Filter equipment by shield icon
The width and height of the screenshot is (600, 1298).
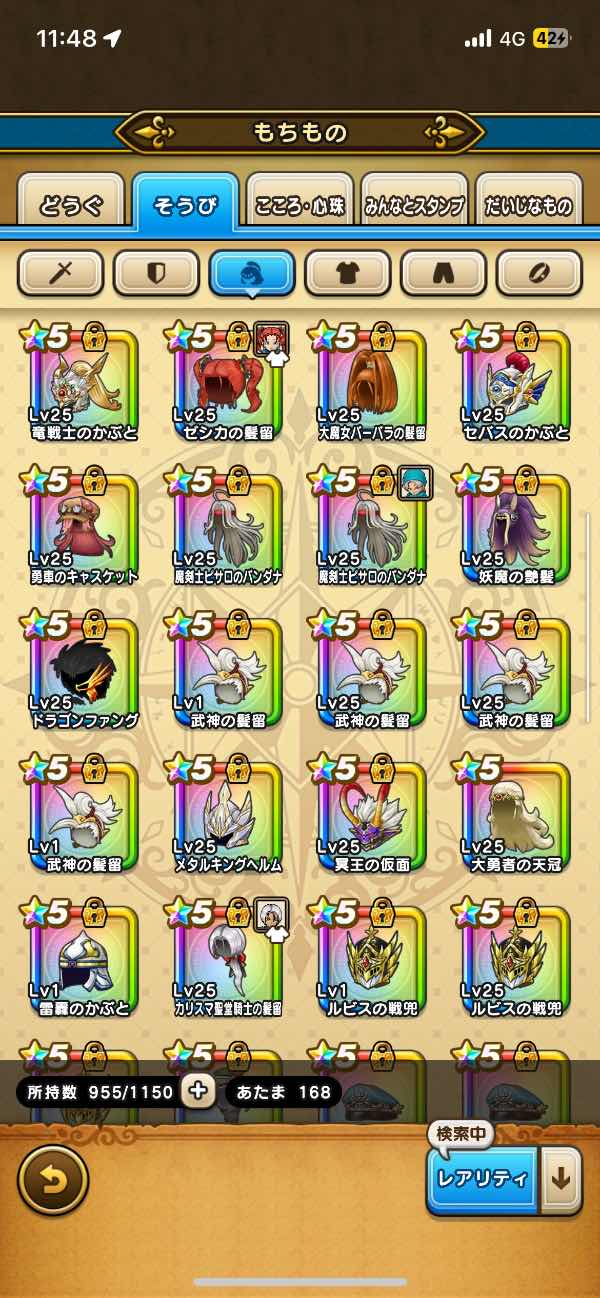pyautogui.click(x=156, y=272)
